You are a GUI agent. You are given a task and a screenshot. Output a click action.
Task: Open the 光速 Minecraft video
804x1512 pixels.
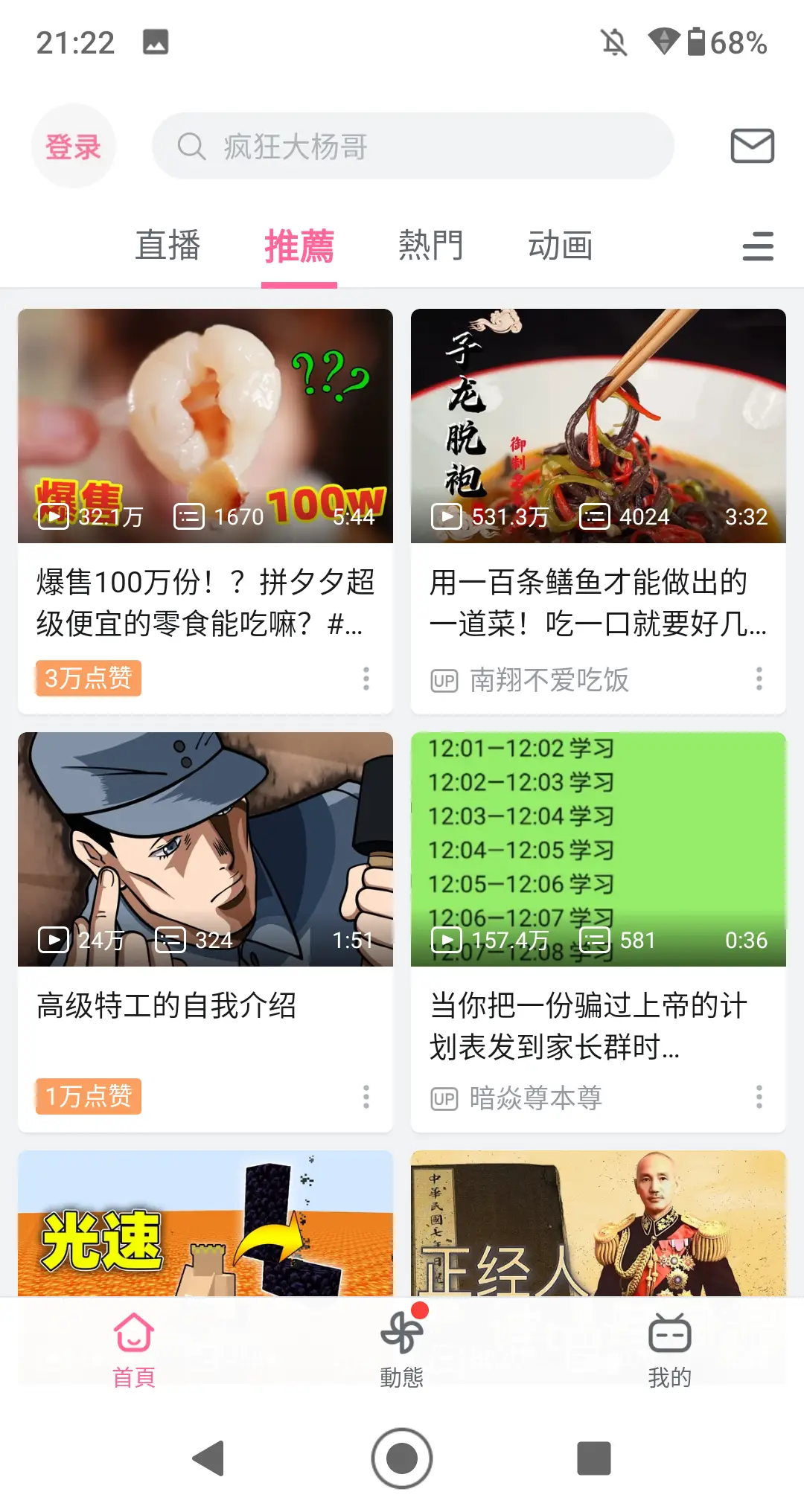[205, 1224]
